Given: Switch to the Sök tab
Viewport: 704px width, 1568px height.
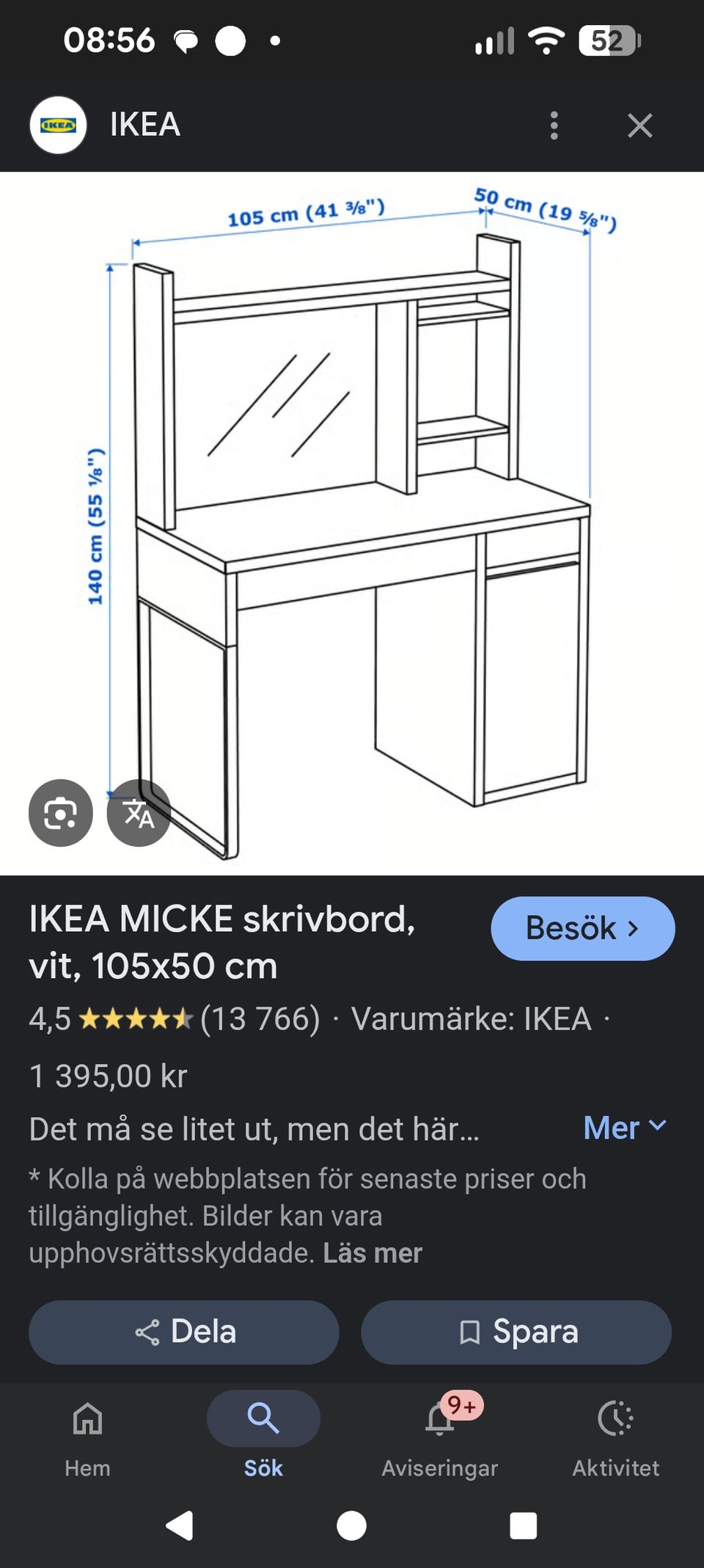Looking at the screenshot, I should 263,1436.
